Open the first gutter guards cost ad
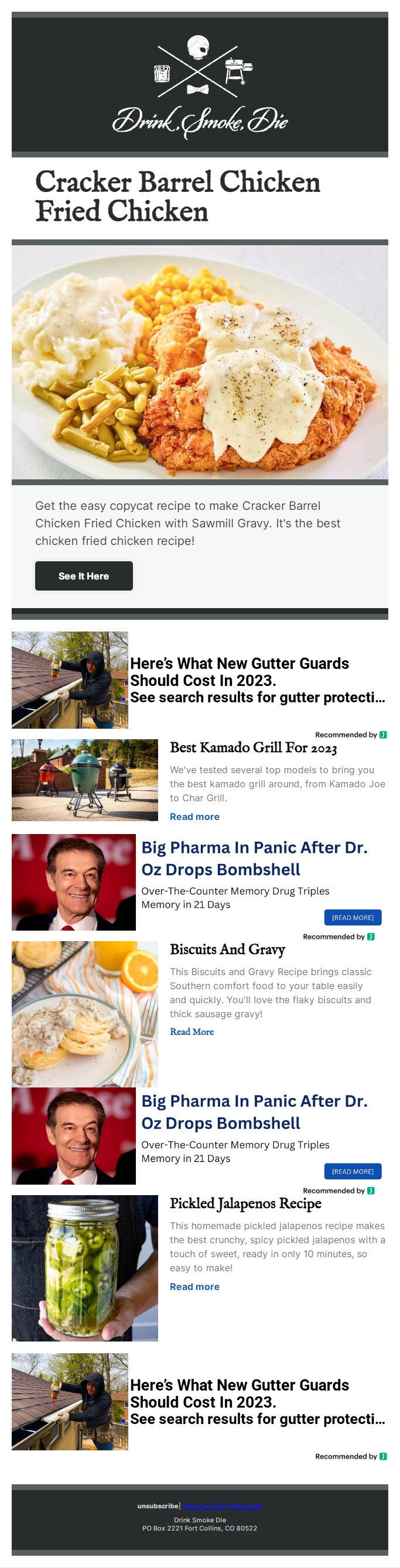Screen dimensions: 400x1568 pos(257,680)
